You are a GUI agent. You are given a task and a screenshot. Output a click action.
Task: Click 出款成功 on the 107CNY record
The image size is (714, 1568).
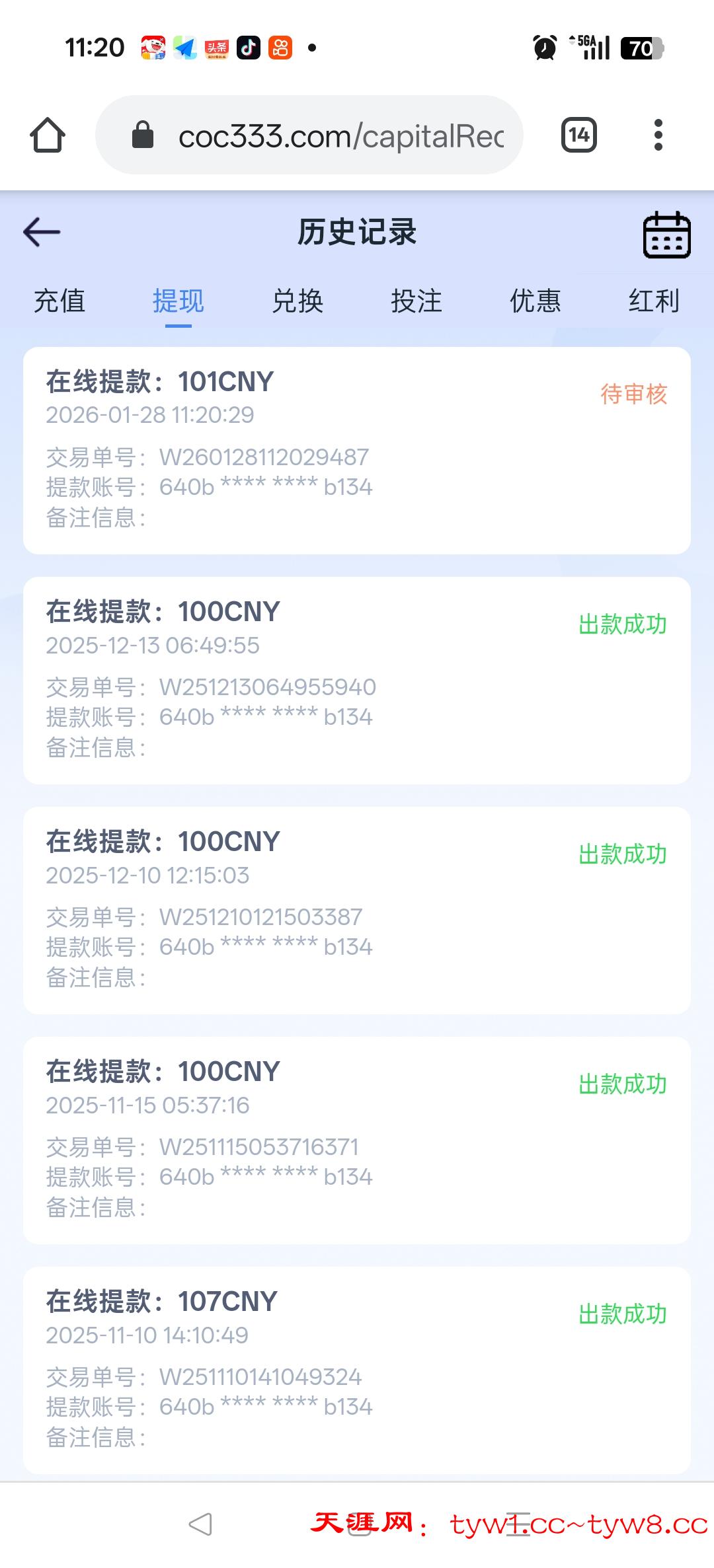point(622,1314)
